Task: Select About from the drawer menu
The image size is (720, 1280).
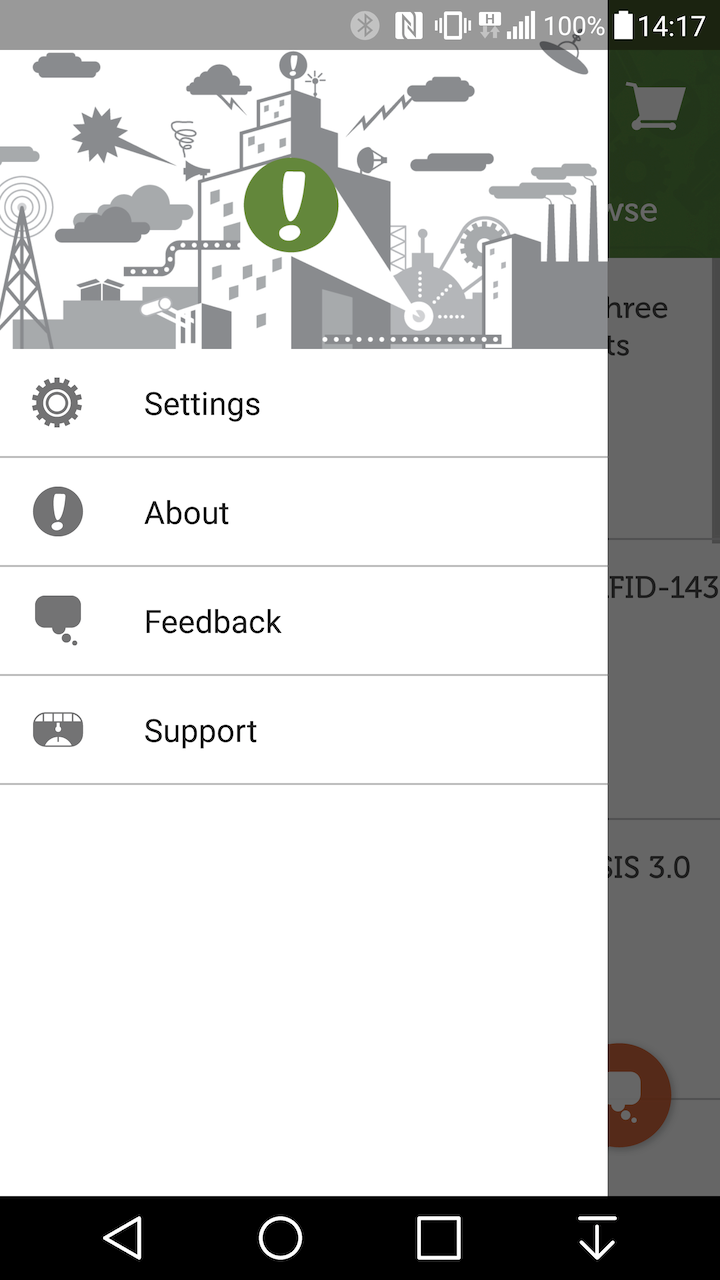Action: point(187,512)
